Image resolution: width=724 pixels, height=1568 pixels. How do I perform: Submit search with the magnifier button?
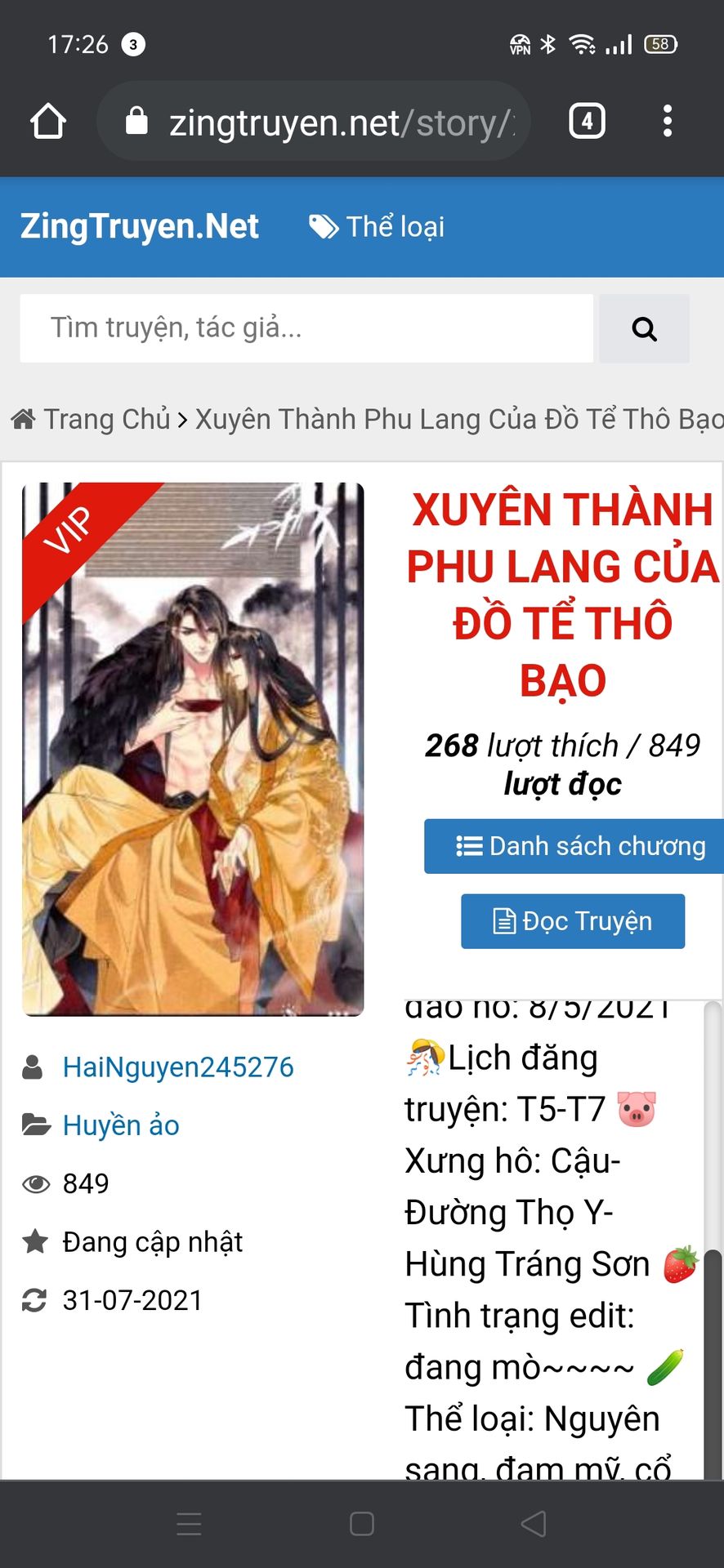coord(644,328)
